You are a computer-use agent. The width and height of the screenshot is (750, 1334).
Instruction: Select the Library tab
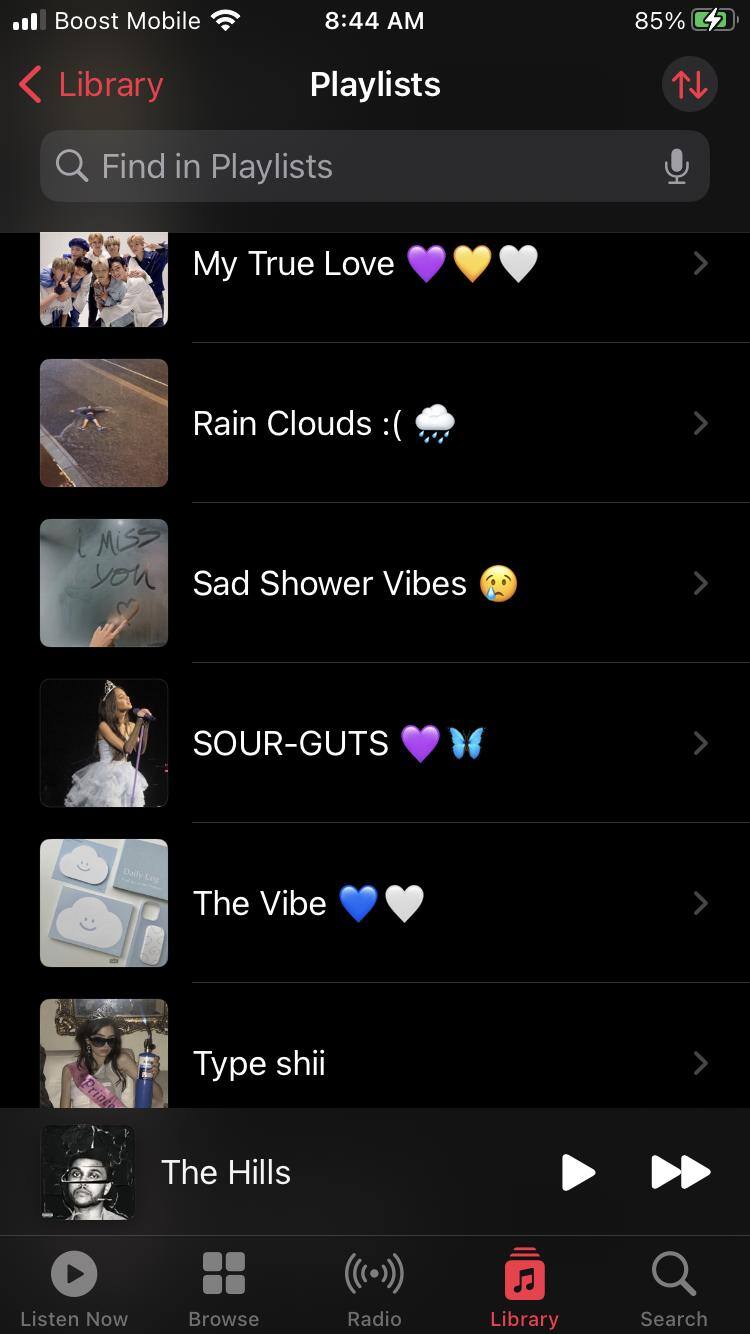(x=524, y=1288)
